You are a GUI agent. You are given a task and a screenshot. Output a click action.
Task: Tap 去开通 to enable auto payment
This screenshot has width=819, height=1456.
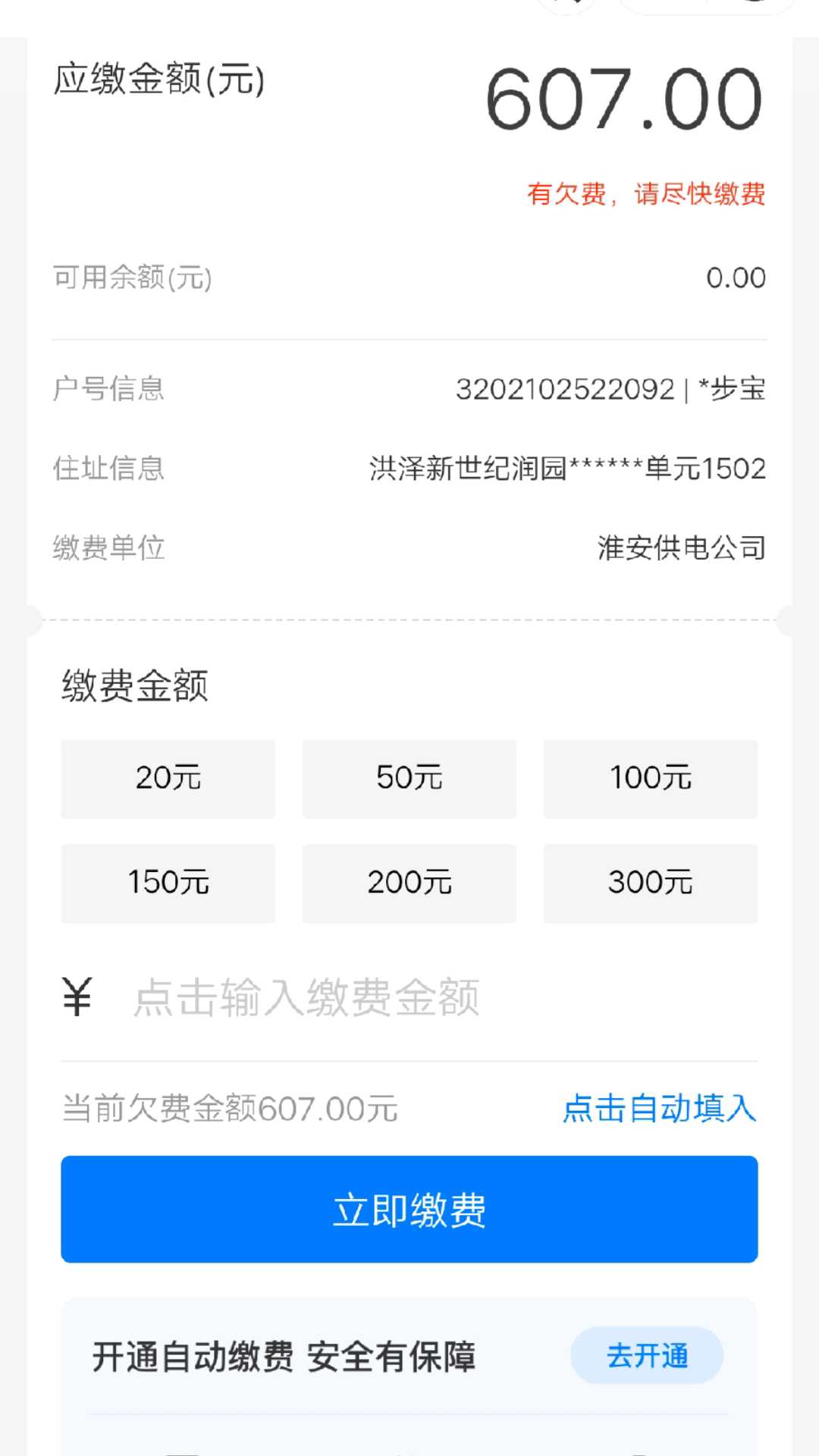tap(647, 1355)
